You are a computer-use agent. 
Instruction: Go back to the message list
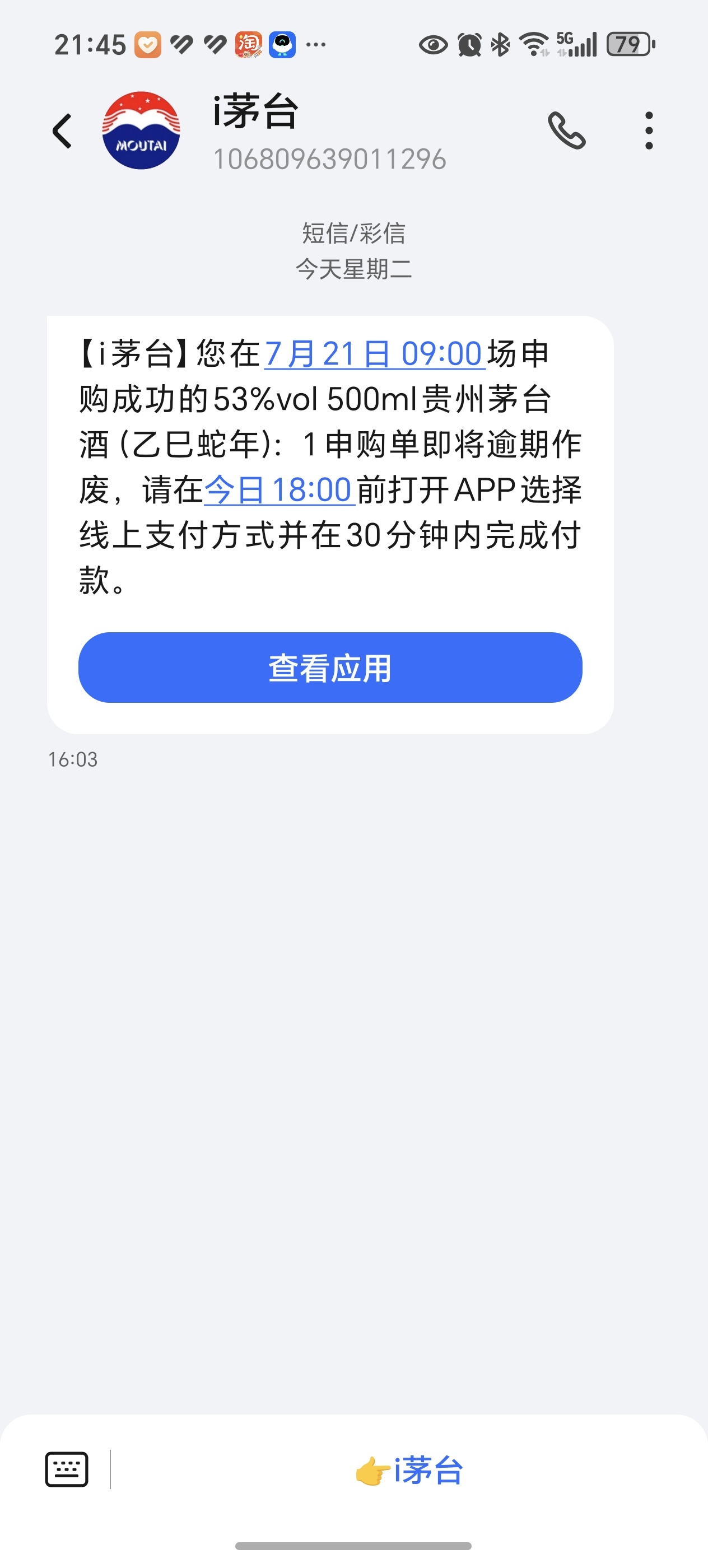coord(62,131)
